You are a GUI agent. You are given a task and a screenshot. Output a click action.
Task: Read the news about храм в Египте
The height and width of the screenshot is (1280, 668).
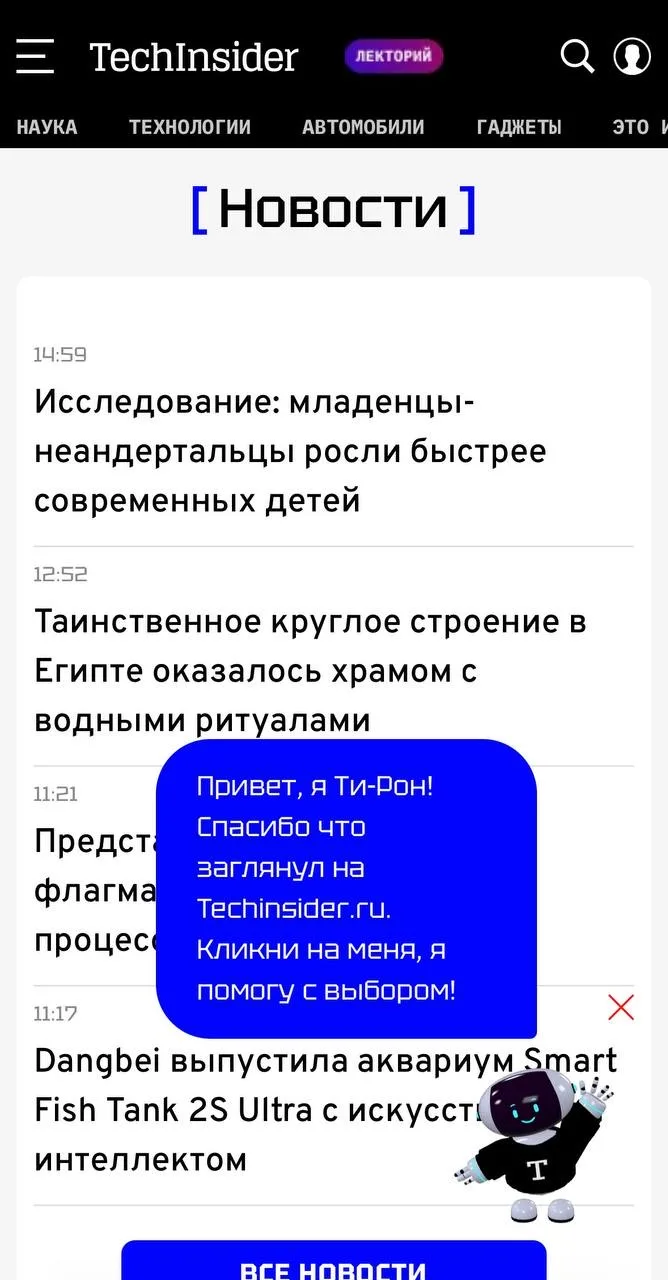click(310, 671)
